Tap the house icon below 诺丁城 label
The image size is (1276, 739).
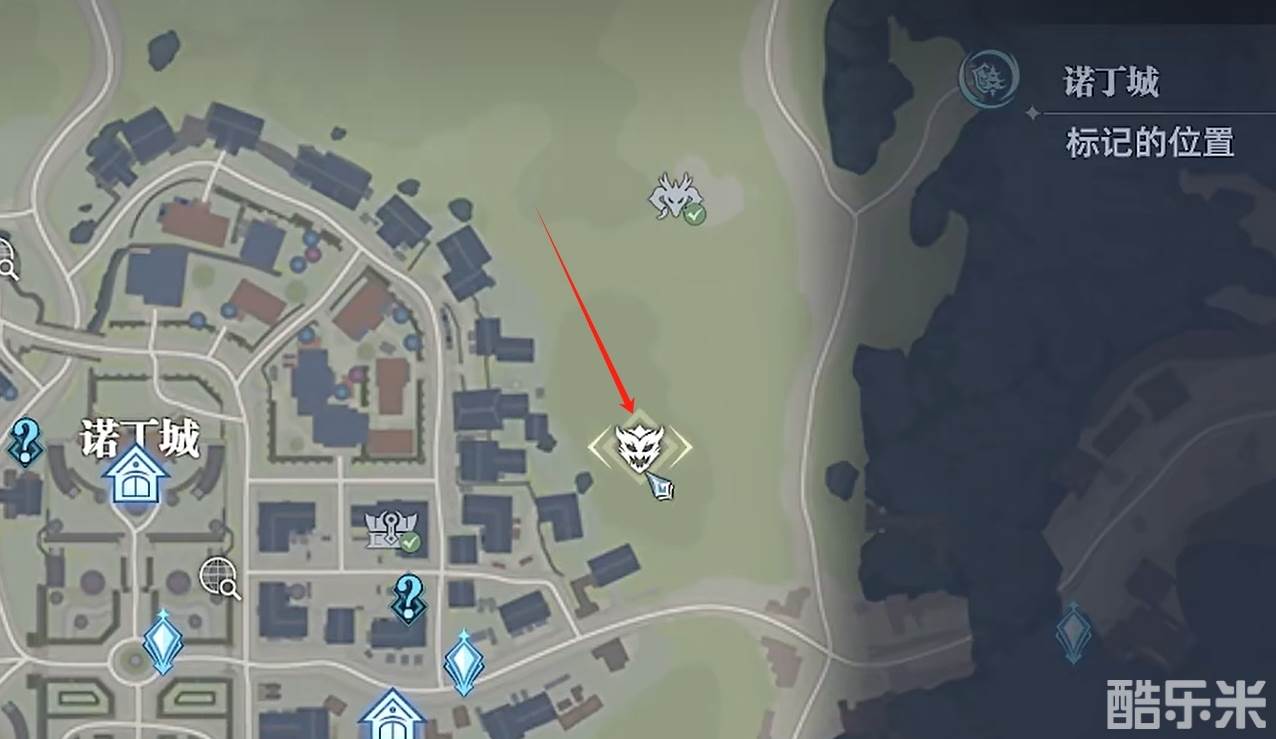click(x=137, y=476)
